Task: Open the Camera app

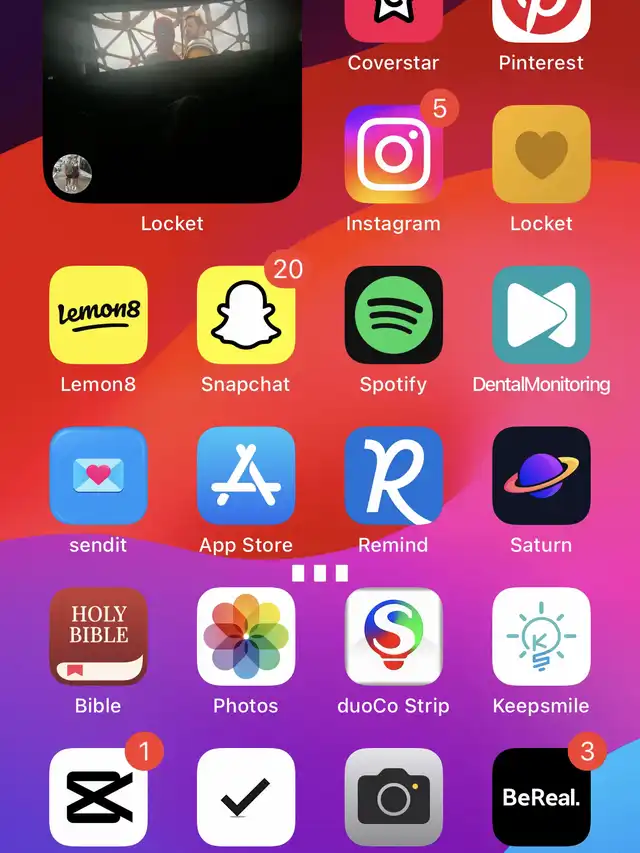Action: pos(393,797)
